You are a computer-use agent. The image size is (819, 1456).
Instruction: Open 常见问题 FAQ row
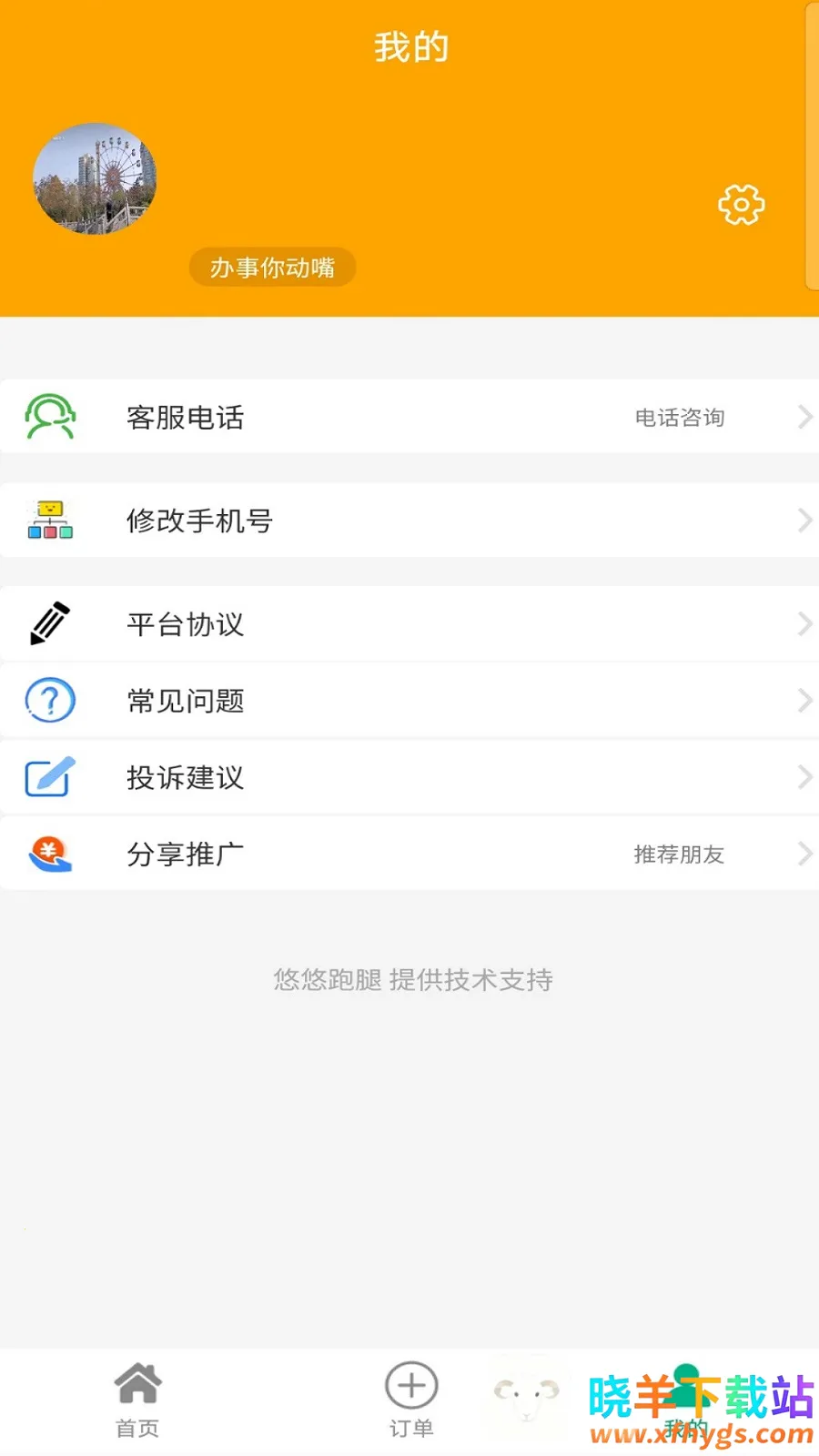(x=409, y=701)
